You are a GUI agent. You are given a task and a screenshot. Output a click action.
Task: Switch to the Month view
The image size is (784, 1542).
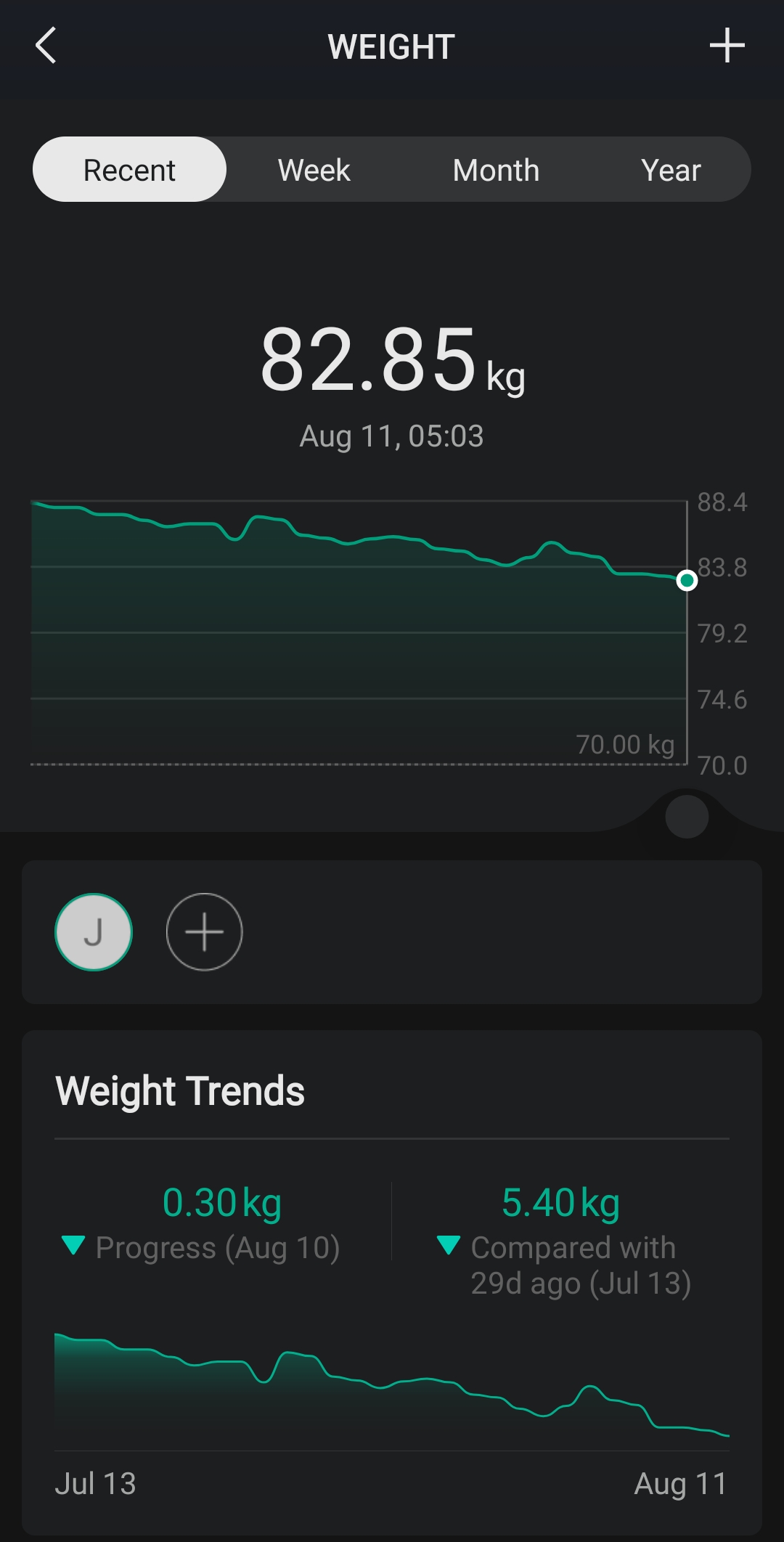(496, 170)
